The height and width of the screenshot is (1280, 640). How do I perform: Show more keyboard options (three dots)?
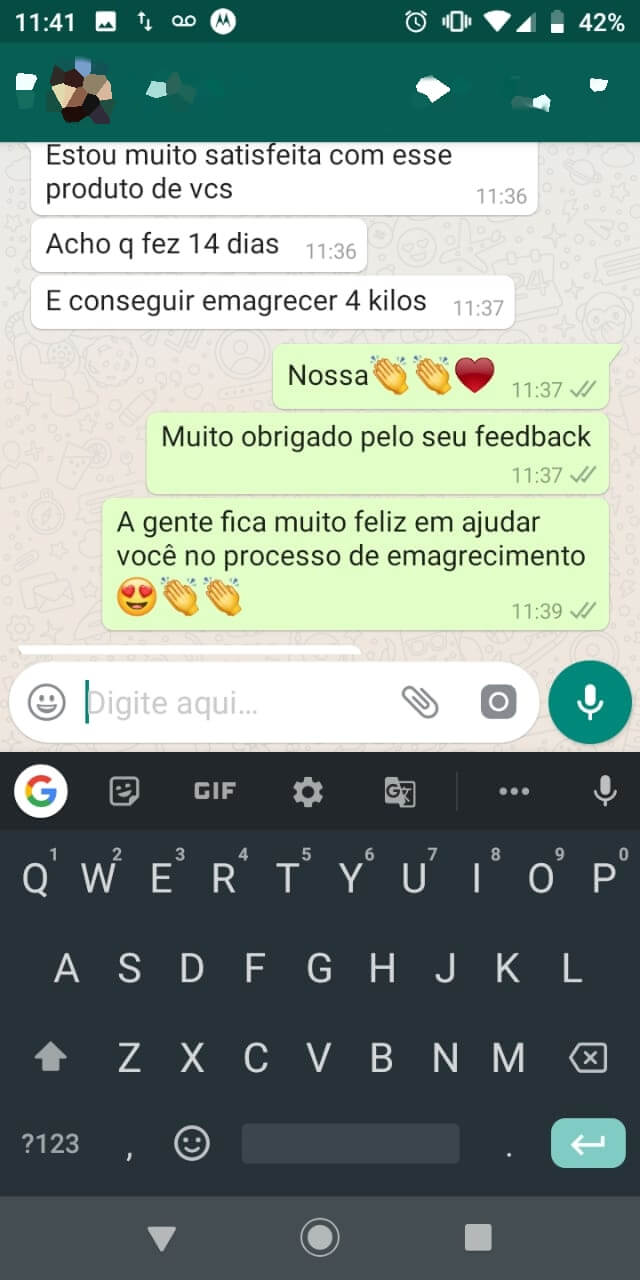point(514,792)
